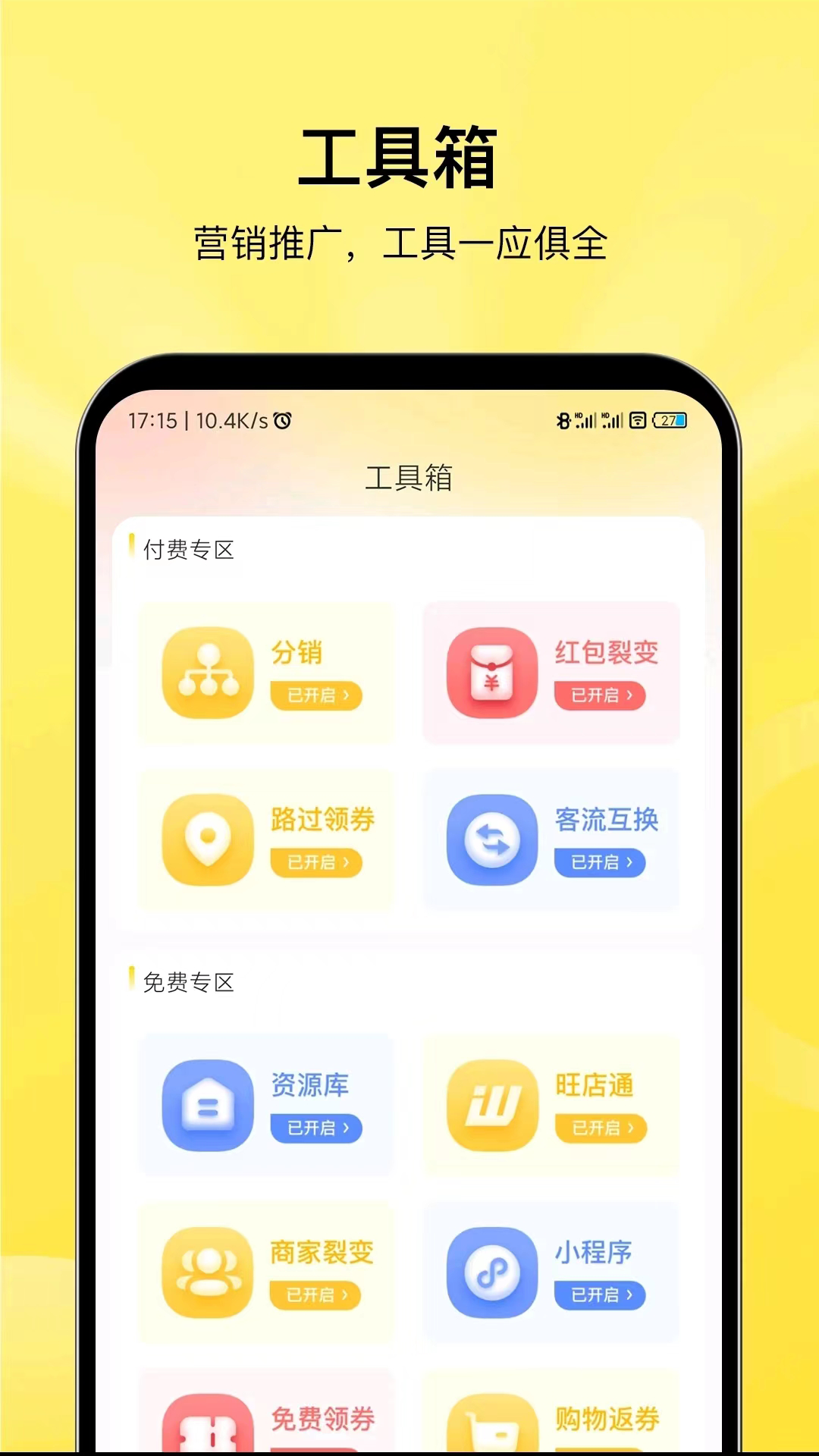Screen dimensions: 819x1456
Task: Select the 小程序 mini program icon
Action: [491, 1272]
